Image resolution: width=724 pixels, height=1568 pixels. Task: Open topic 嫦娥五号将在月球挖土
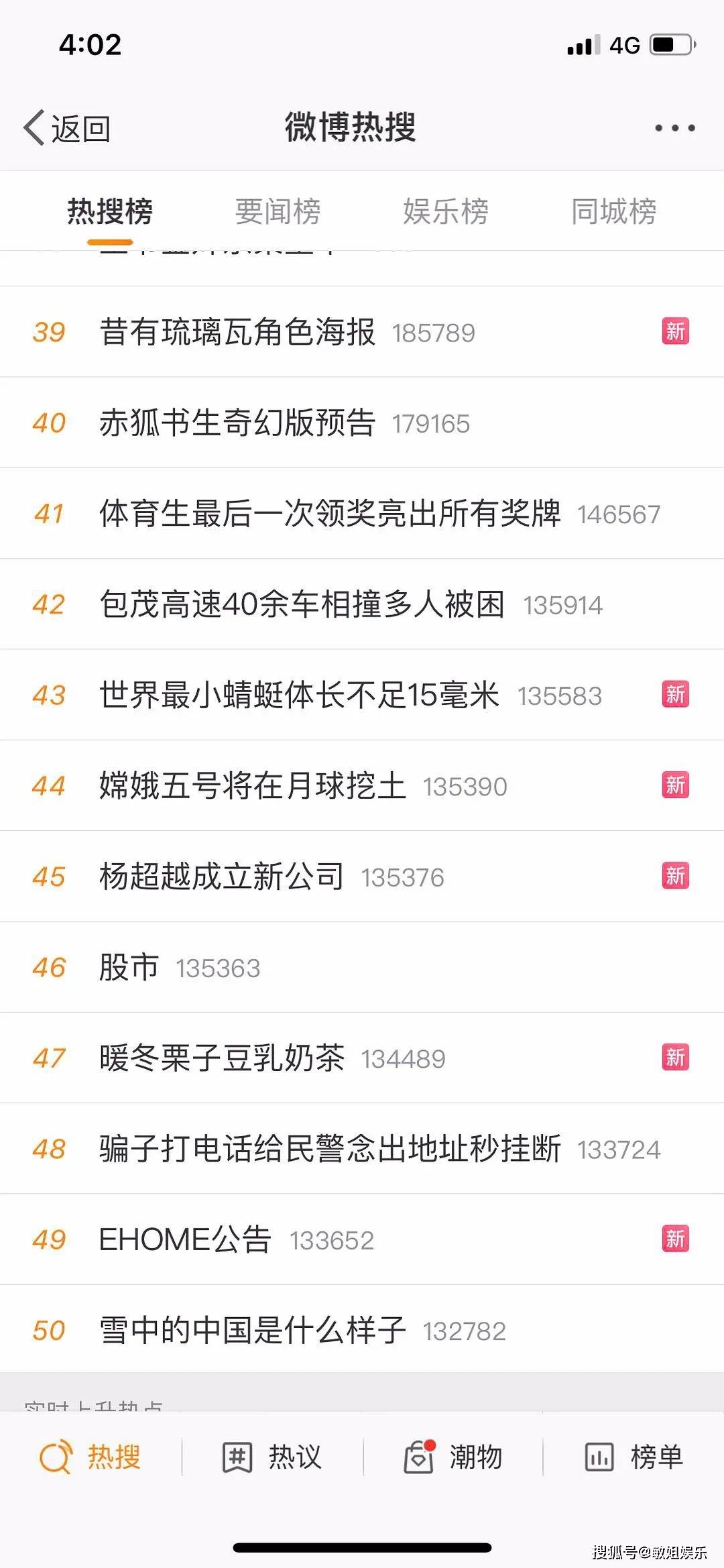(253, 786)
